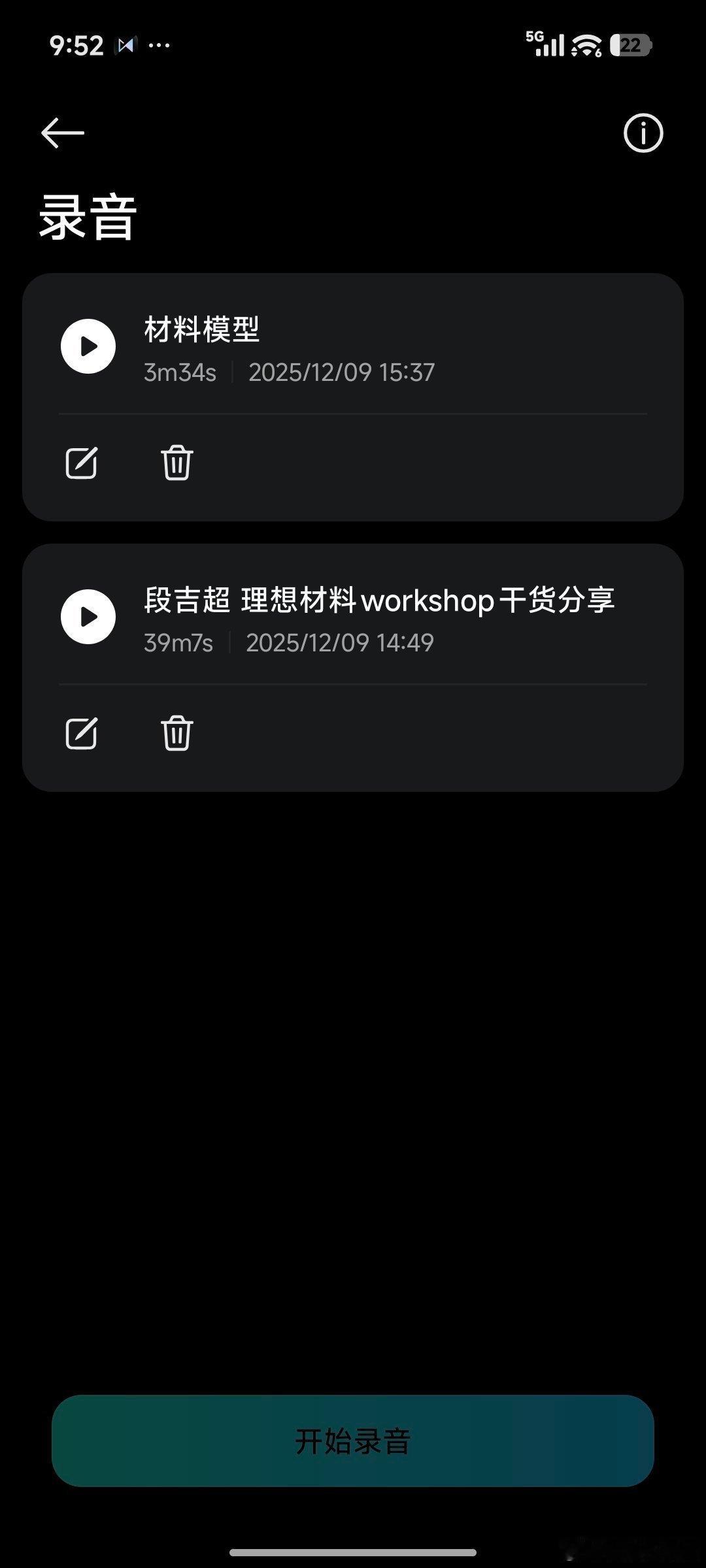Open the info panel
The width and height of the screenshot is (706, 1568).
[643, 133]
